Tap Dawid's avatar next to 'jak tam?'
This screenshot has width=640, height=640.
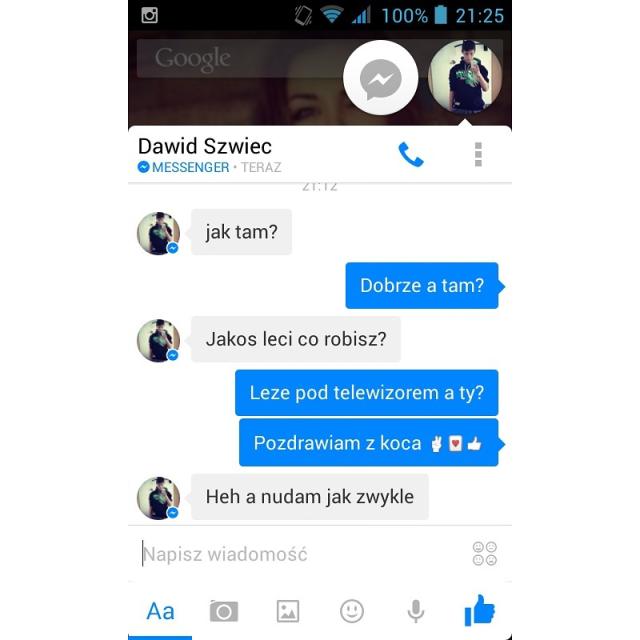158,233
